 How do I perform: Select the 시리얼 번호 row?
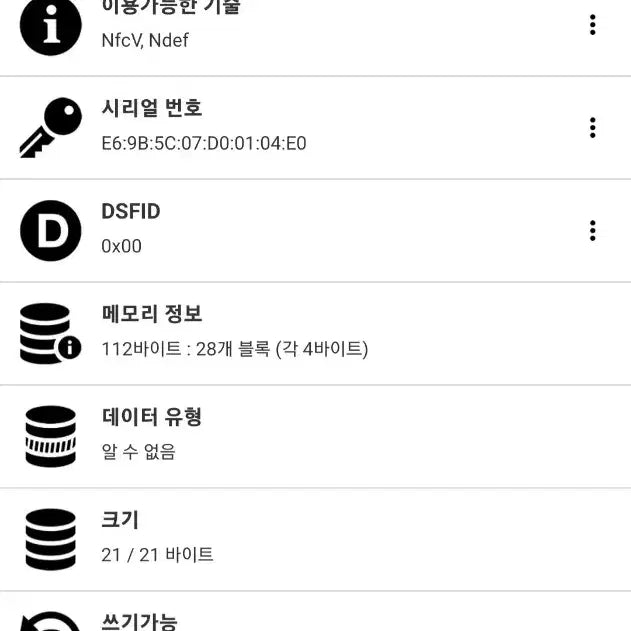point(300,128)
